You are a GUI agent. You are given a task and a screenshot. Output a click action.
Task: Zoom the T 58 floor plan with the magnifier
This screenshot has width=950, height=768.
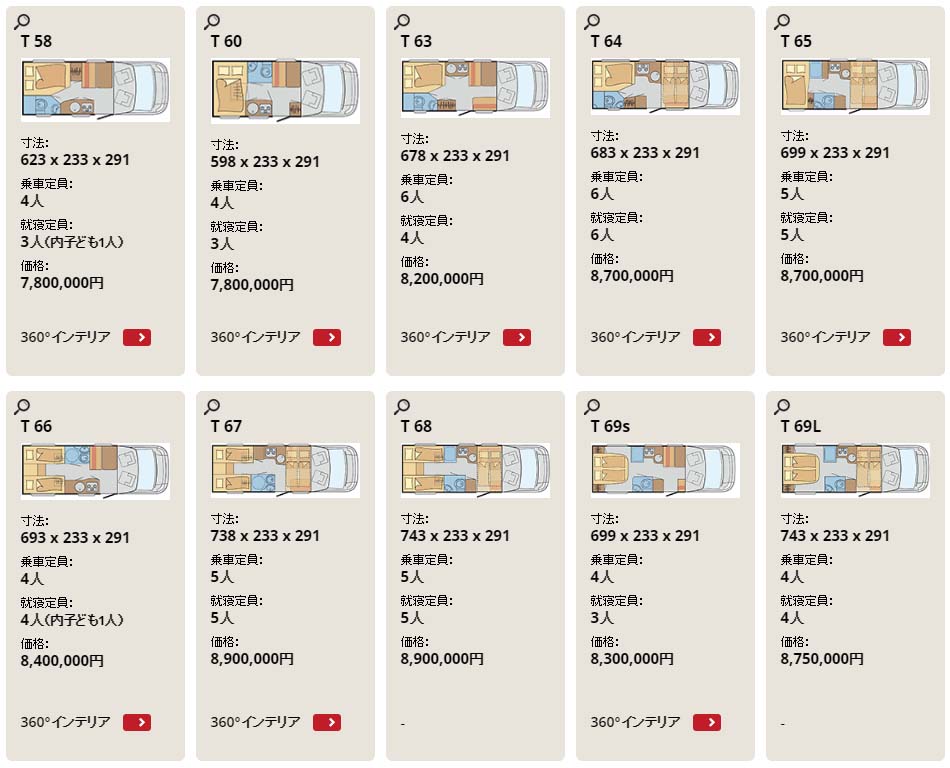22,22
